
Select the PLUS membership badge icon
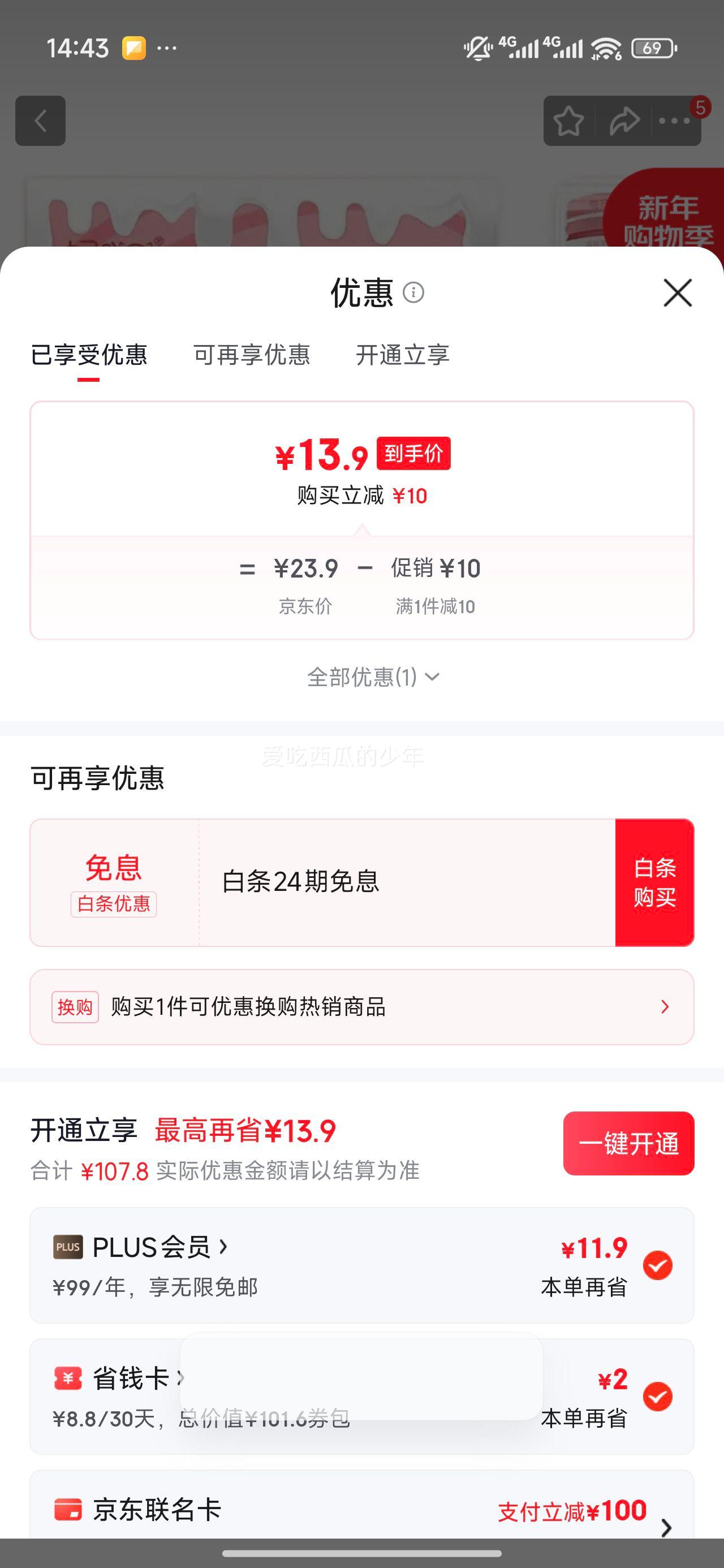tap(68, 1247)
